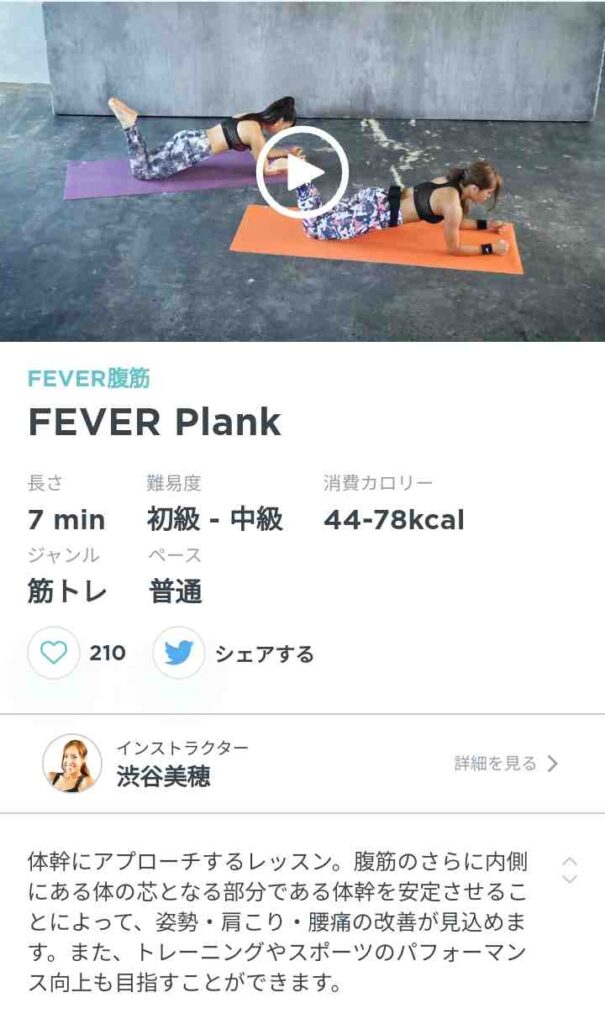The height and width of the screenshot is (1024, 605).
Task: Play the FEVER Plank video
Action: click(x=302, y=173)
